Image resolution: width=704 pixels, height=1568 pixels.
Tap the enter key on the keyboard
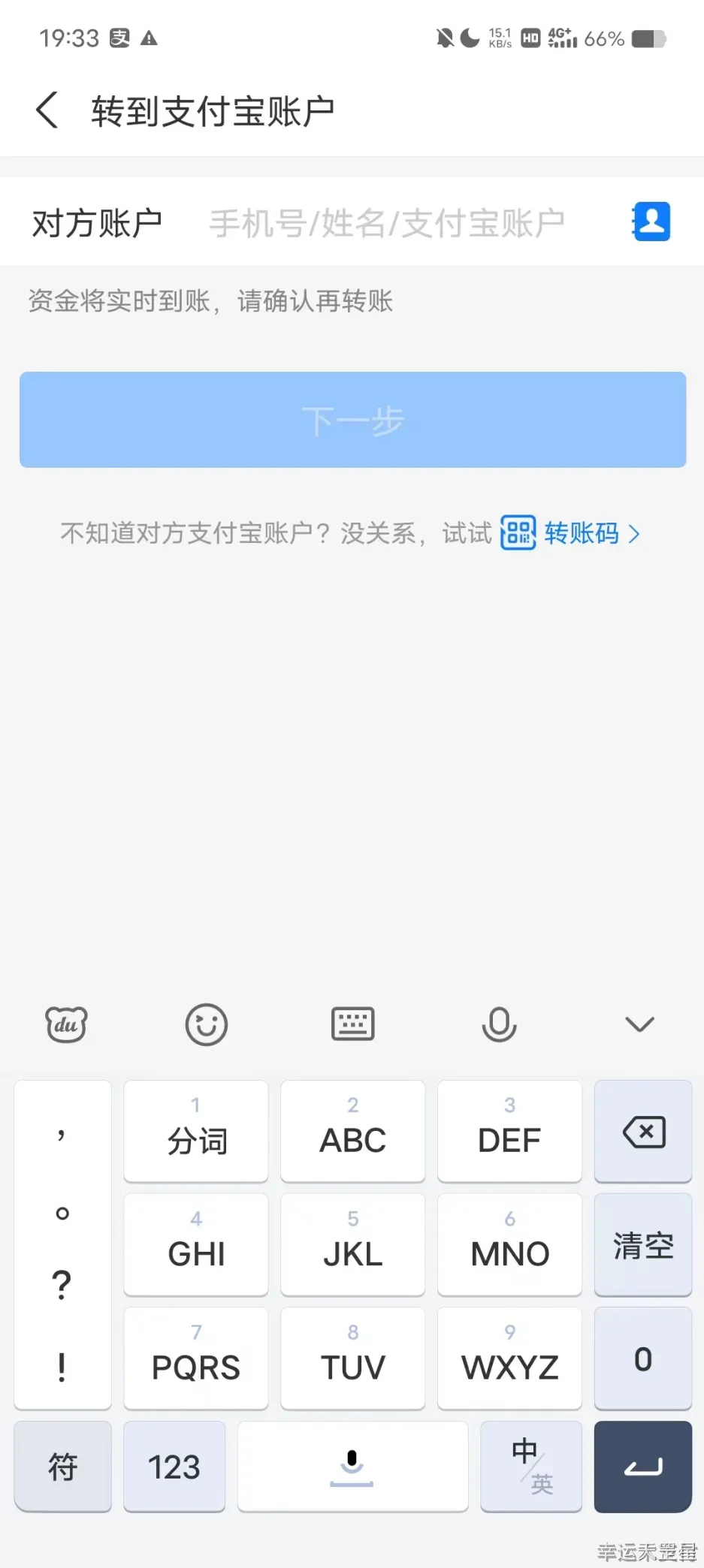[643, 1467]
